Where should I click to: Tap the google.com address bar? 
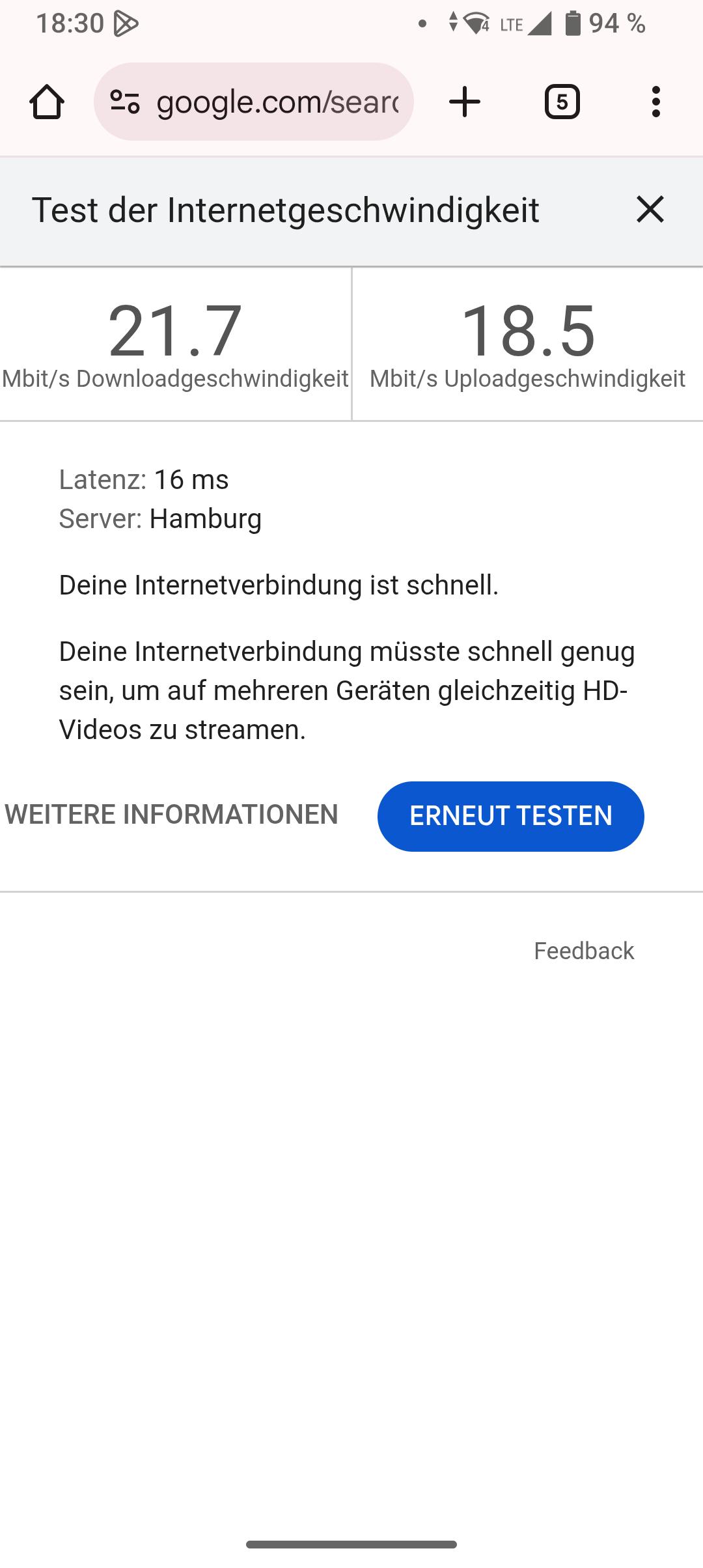point(277,102)
